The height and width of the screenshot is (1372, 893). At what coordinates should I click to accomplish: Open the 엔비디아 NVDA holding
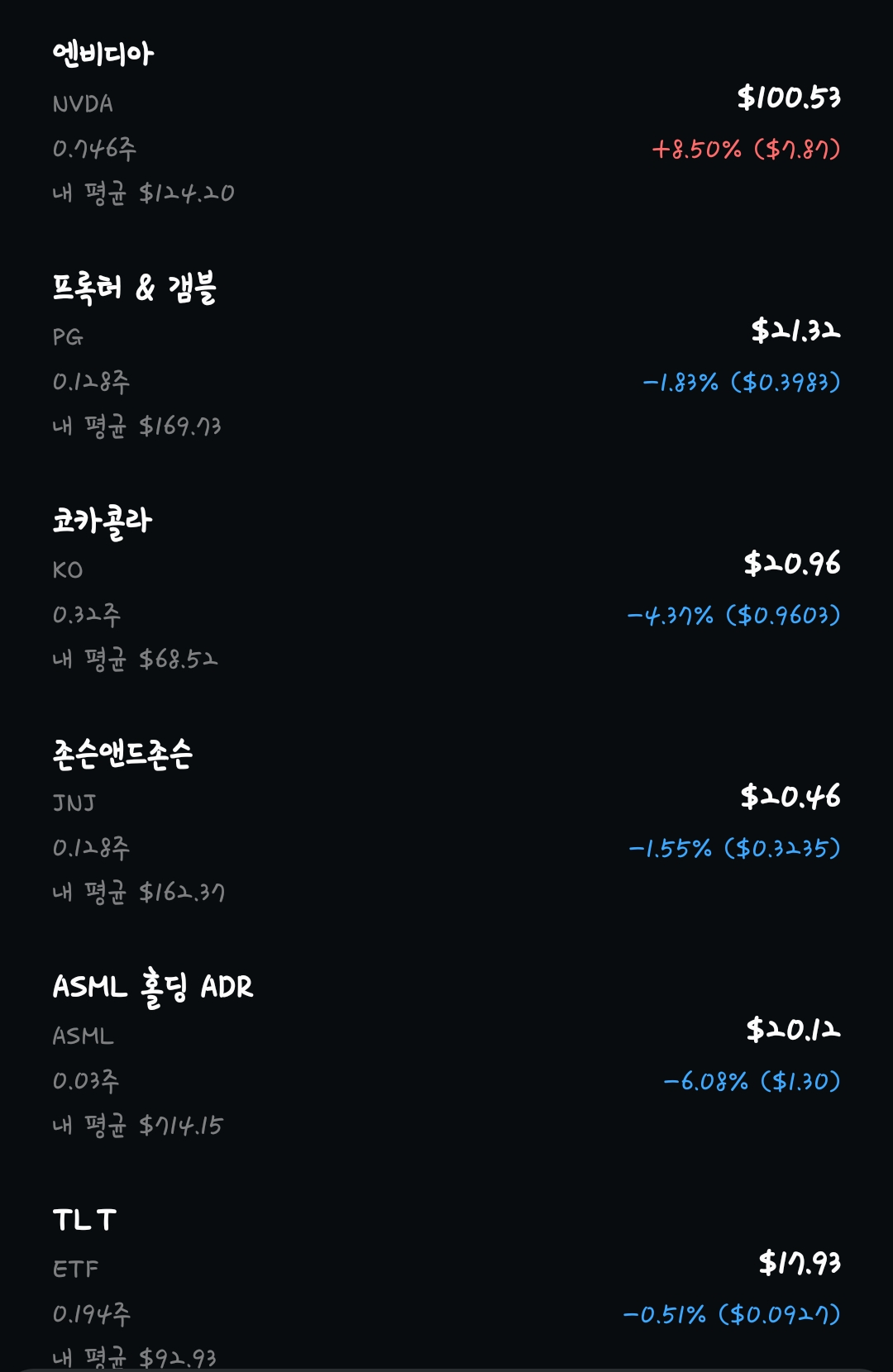pyautogui.click(x=446, y=122)
